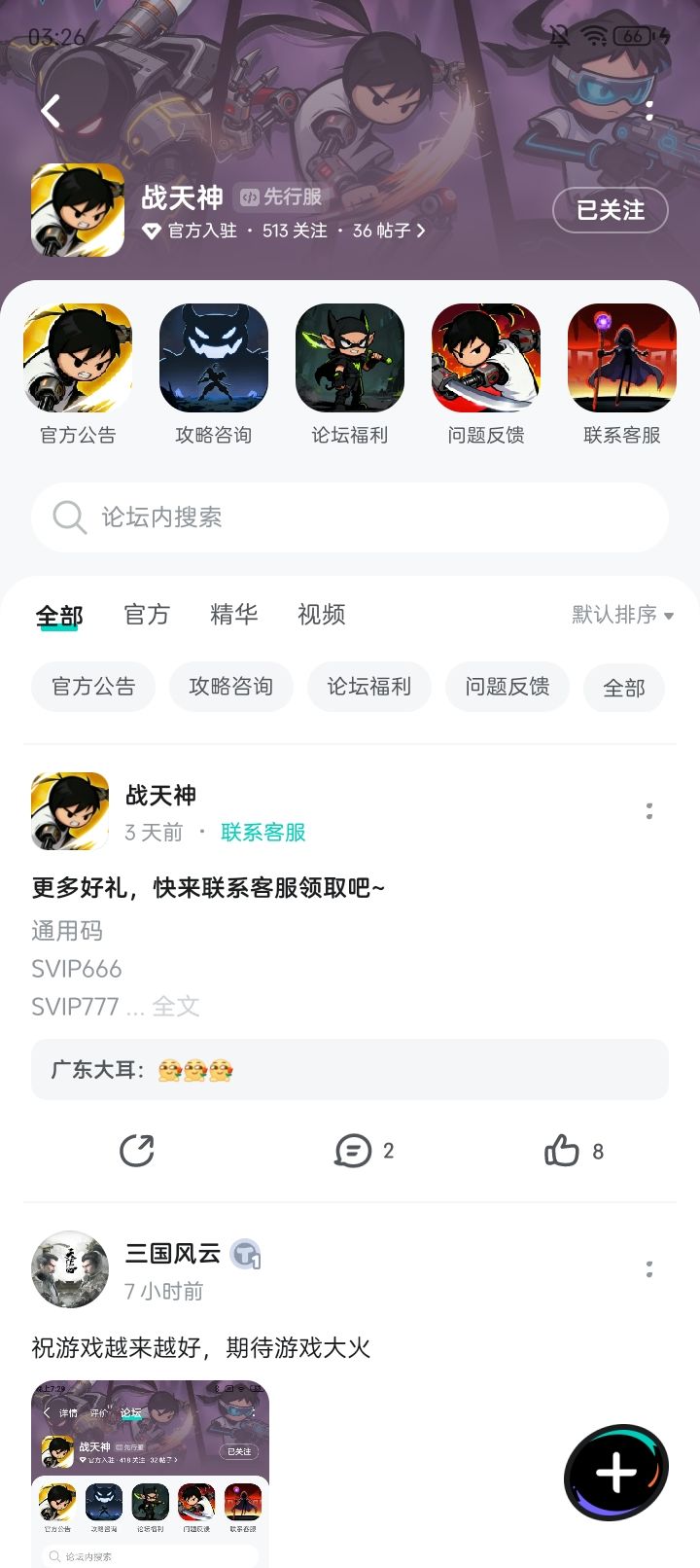The width and height of the screenshot is (700, 1568).
Task: Switch to the 视频 tab
Action: point(321,615)
